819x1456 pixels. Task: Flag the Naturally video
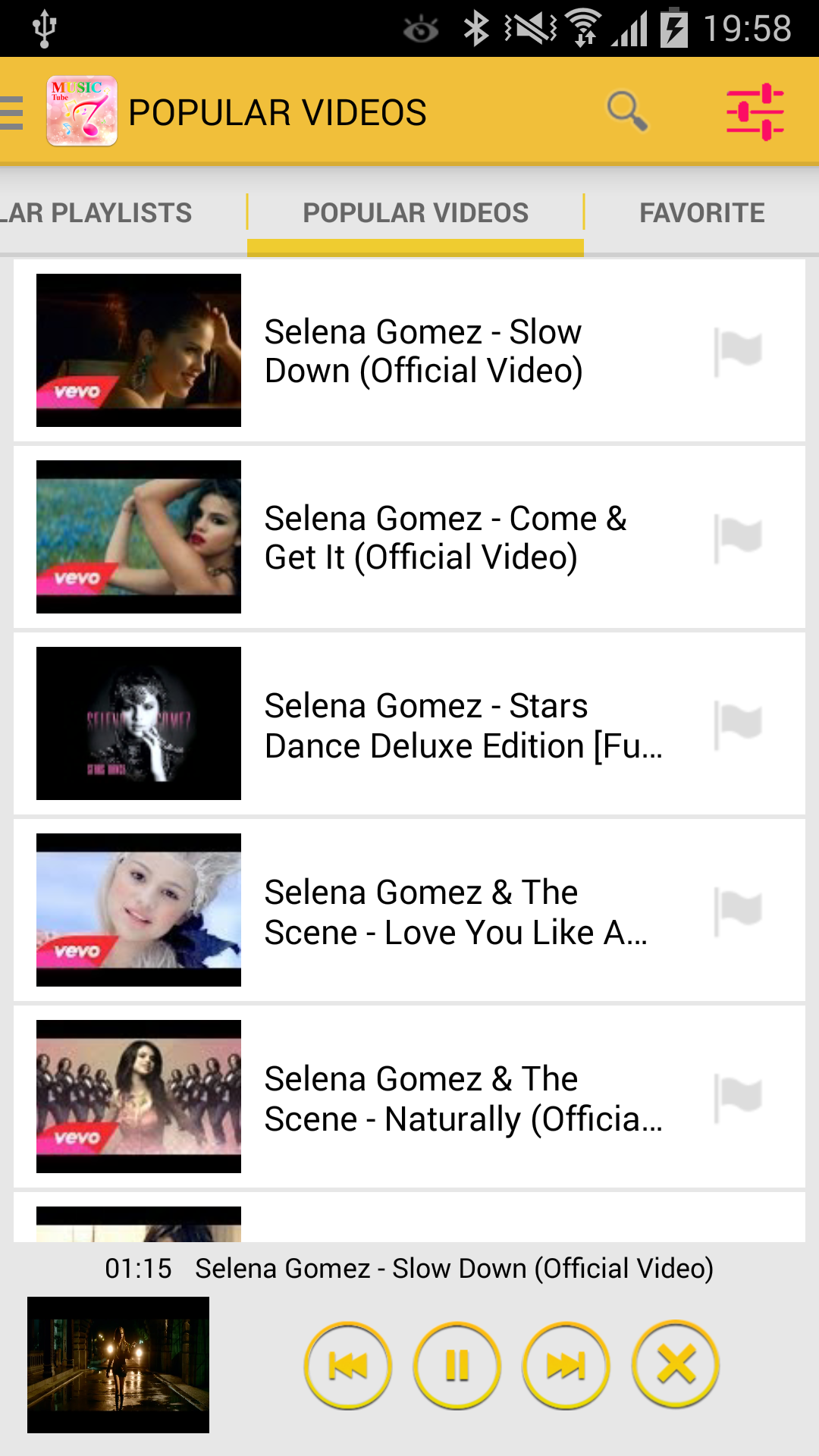738,1097
